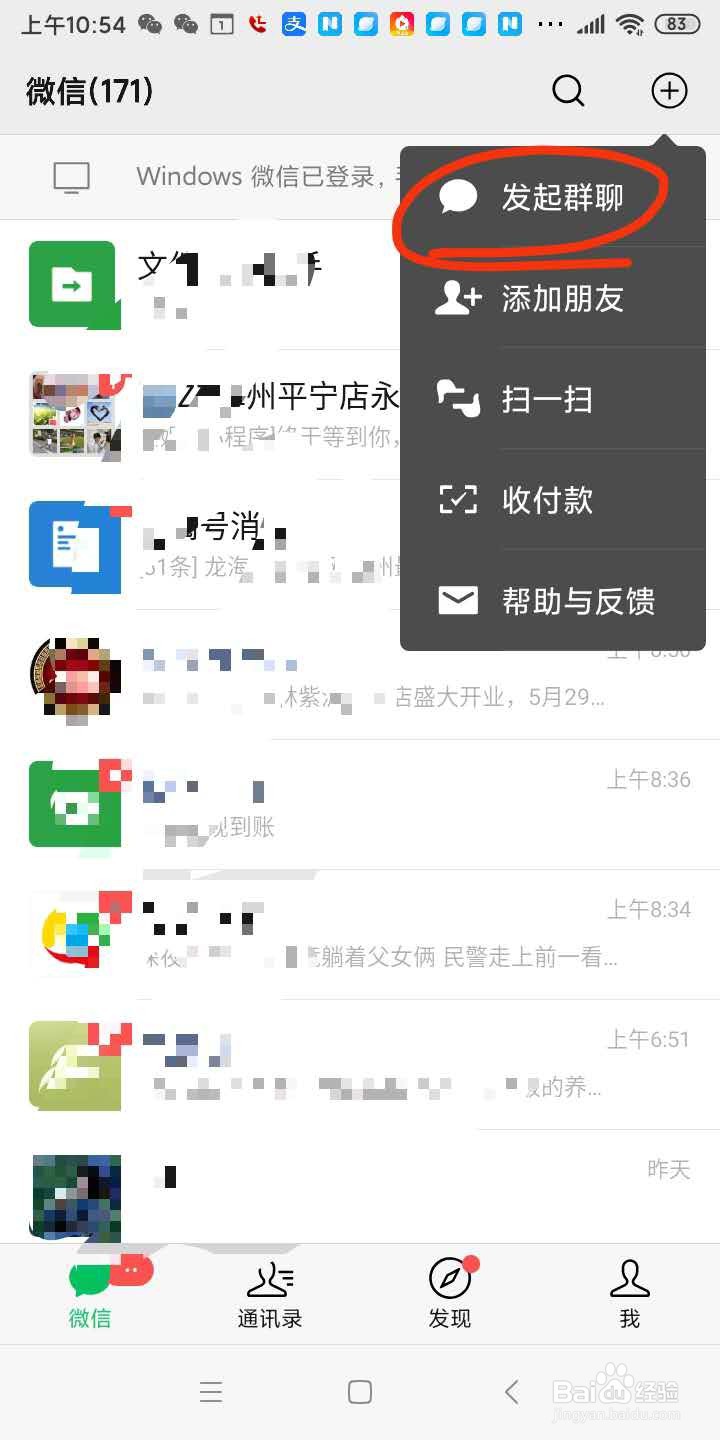Tap the 添加朋友 add friends icon

(457, 298)
